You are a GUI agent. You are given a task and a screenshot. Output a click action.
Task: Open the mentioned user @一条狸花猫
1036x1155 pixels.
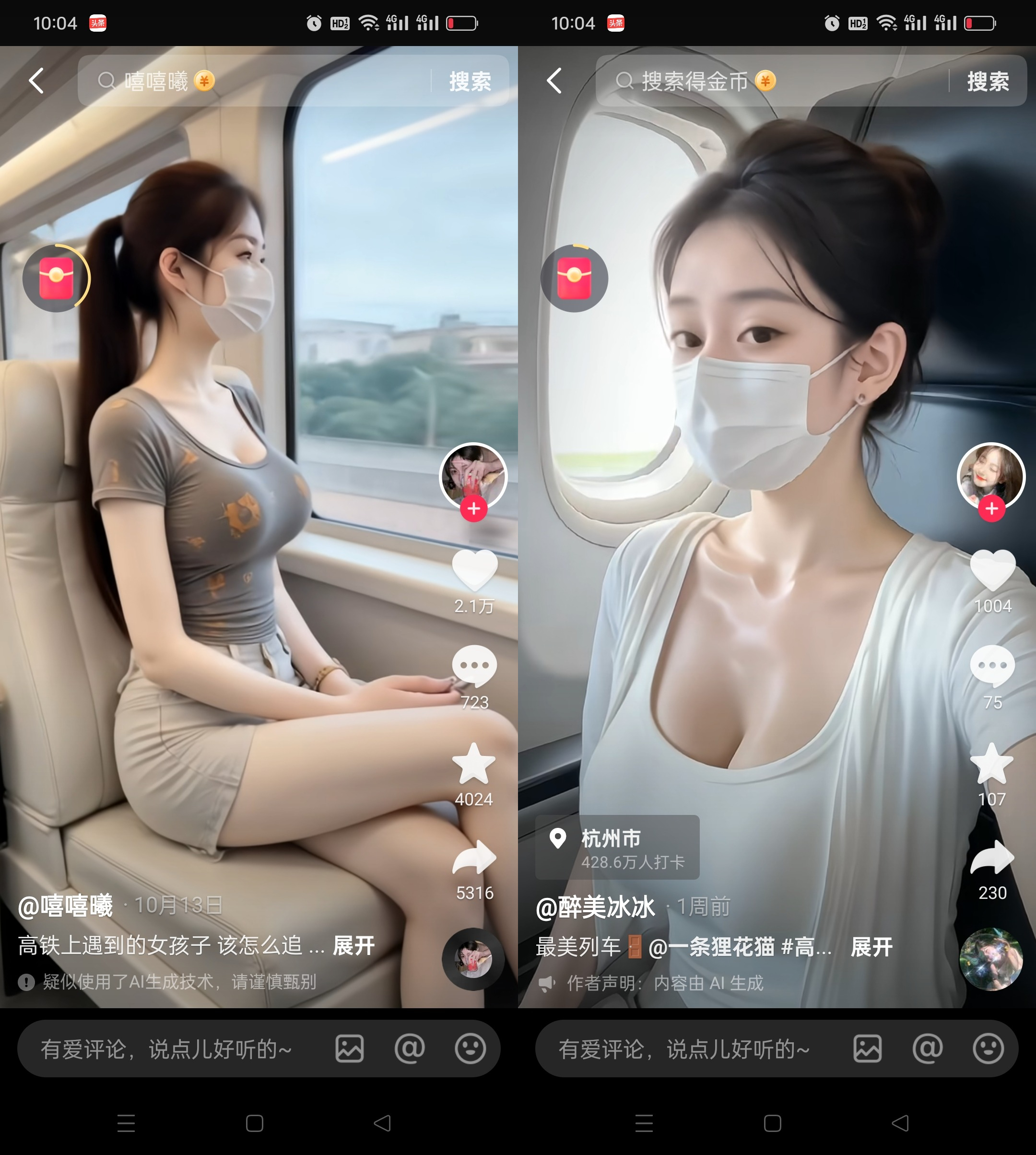coord(711,947)
